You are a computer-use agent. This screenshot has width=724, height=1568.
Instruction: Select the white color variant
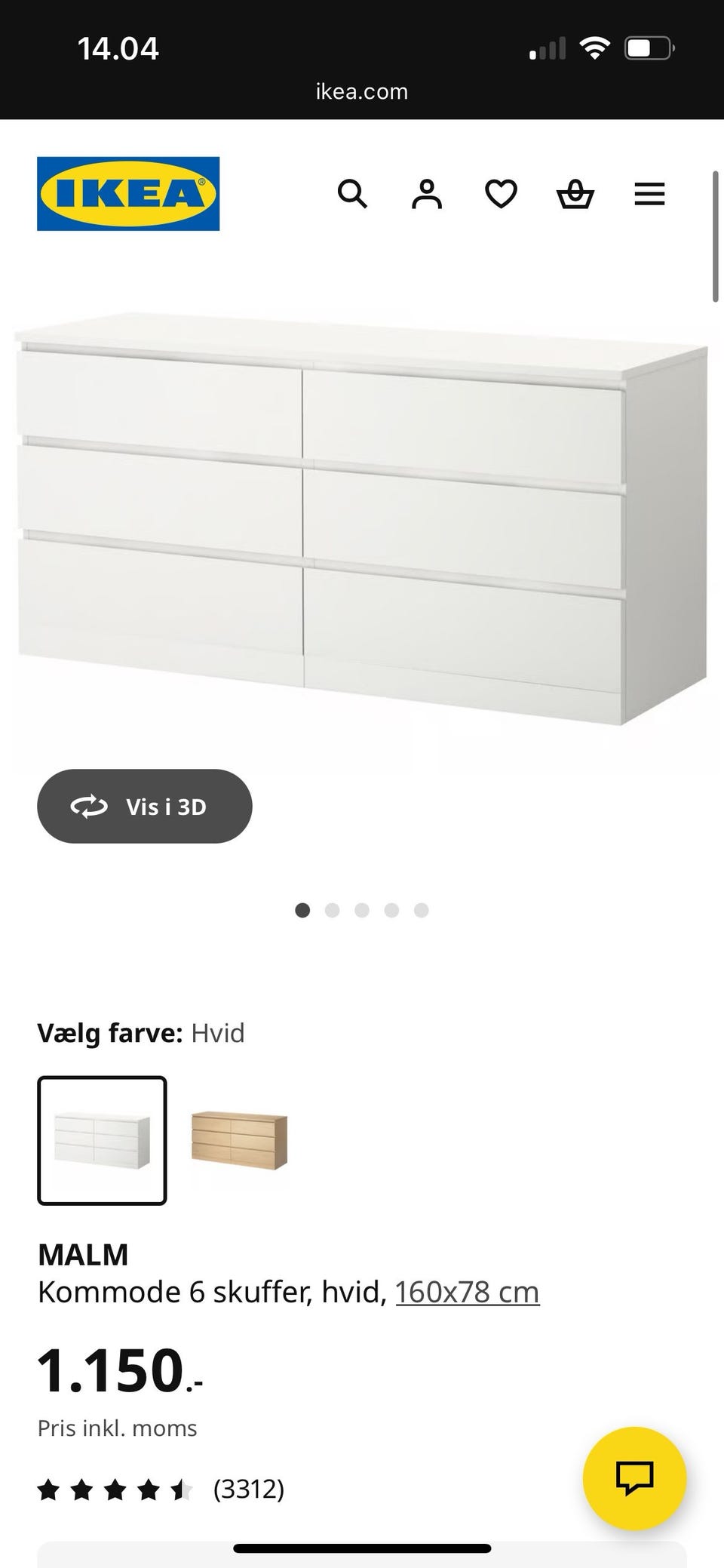point(102,1142)
